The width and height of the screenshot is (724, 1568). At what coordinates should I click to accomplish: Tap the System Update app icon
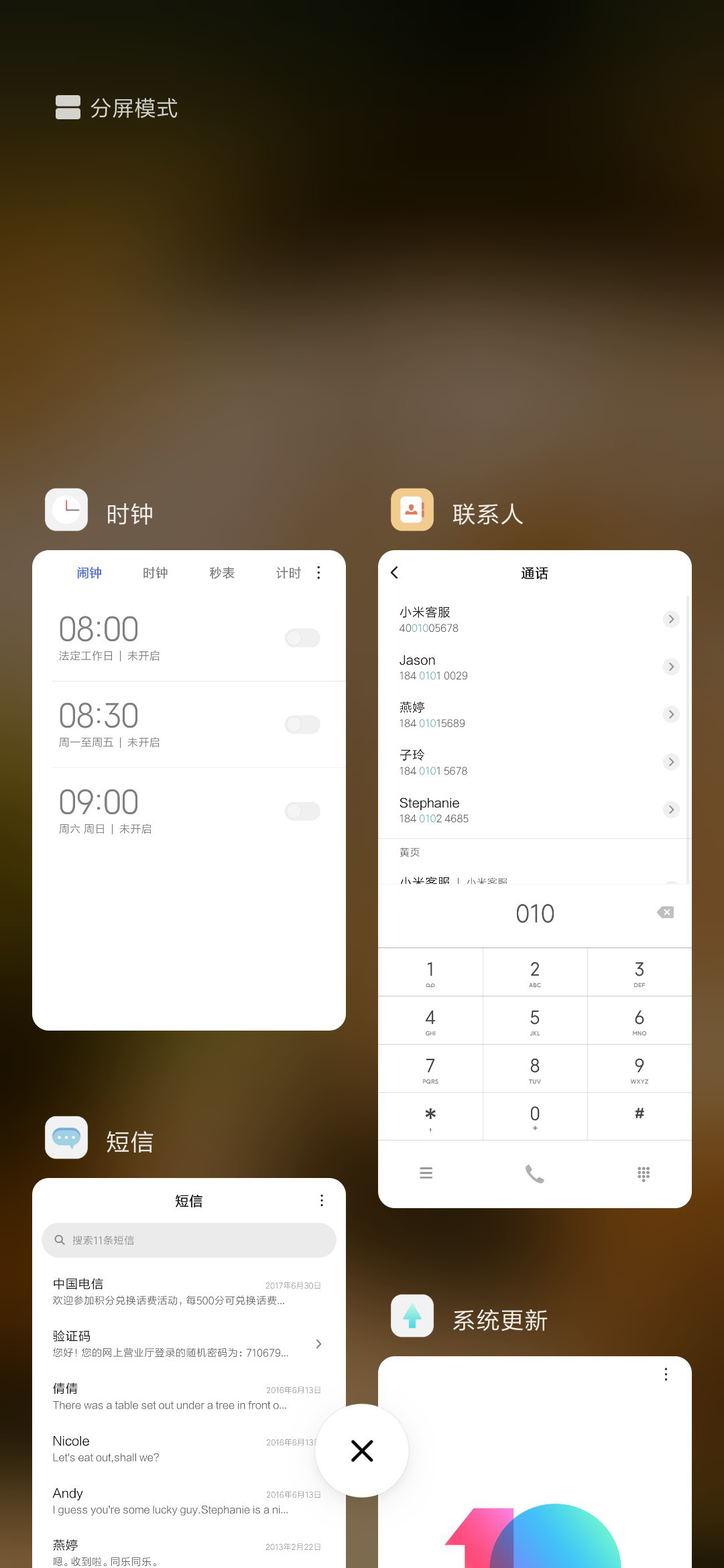coord(412,1316)
